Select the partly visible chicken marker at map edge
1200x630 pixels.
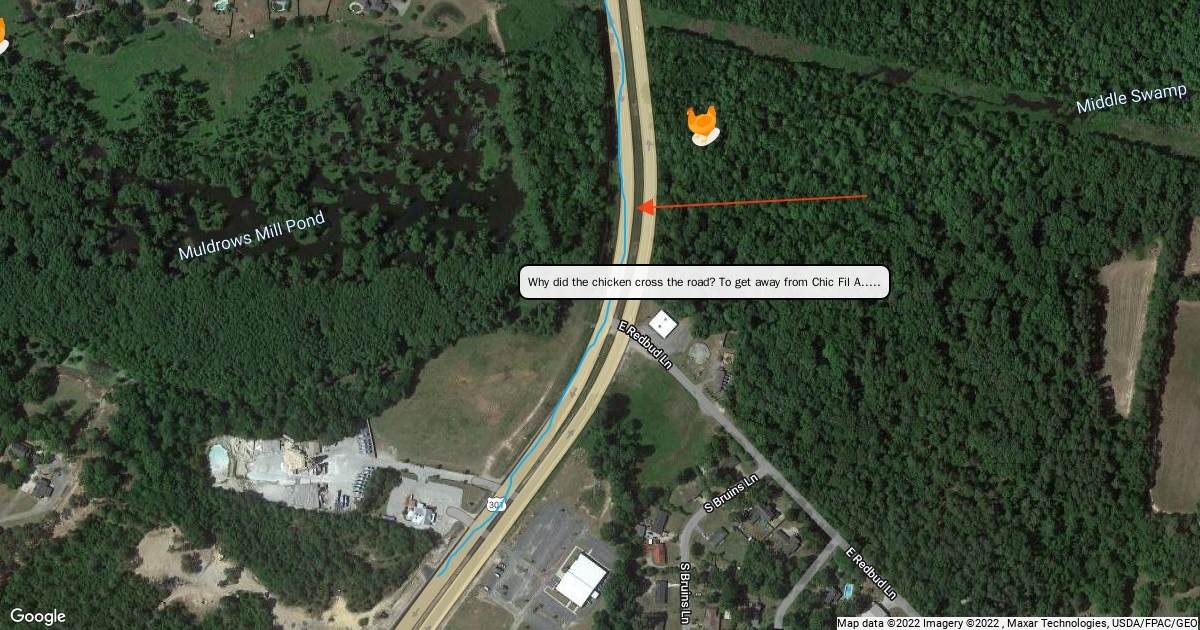click(3, 35)
